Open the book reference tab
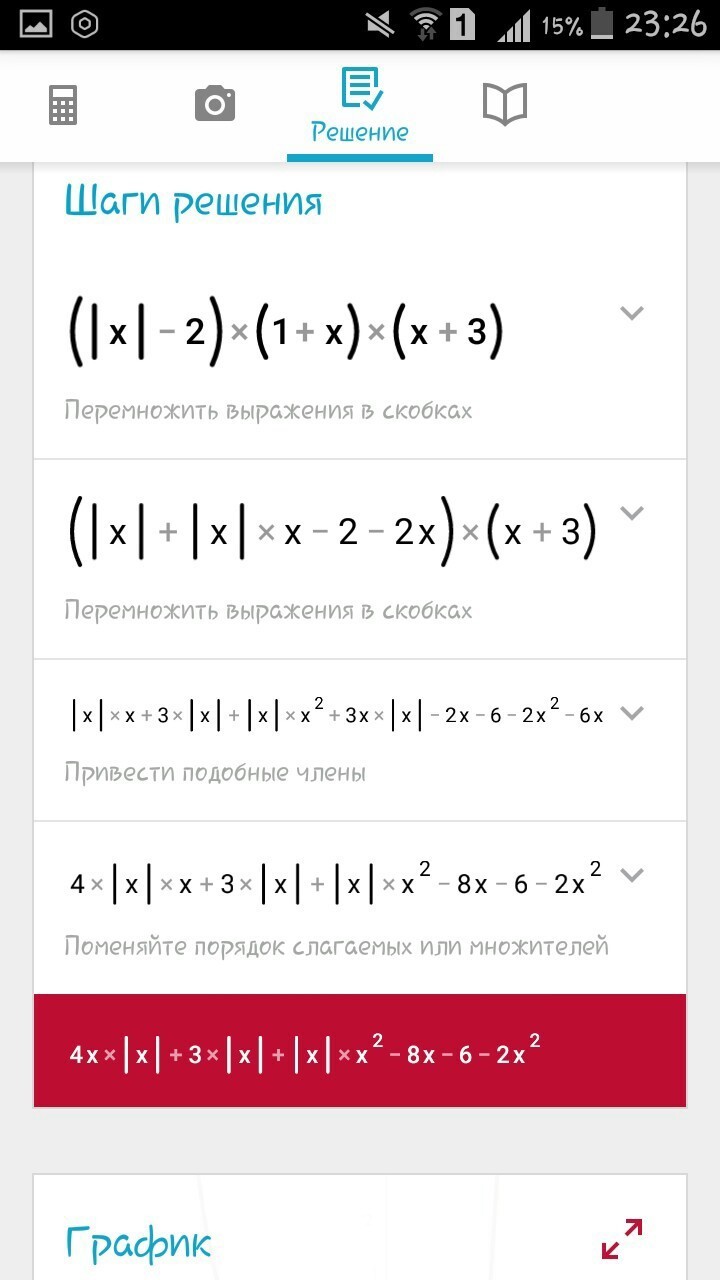 [x=505, y=104]
